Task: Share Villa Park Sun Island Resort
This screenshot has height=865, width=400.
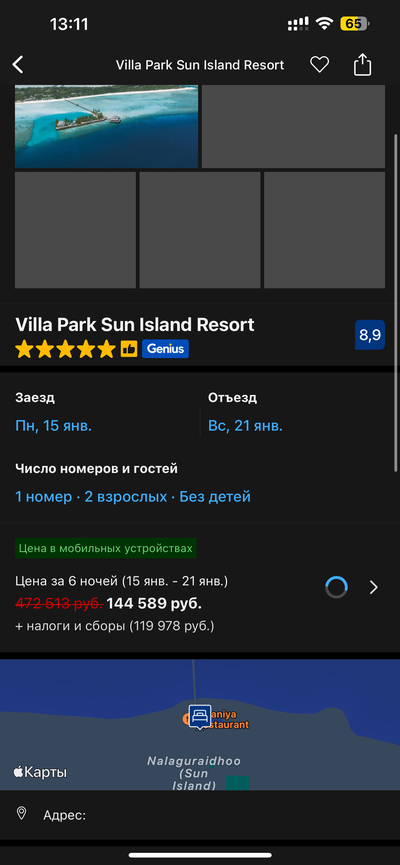Action: click(x=362, y=65)
